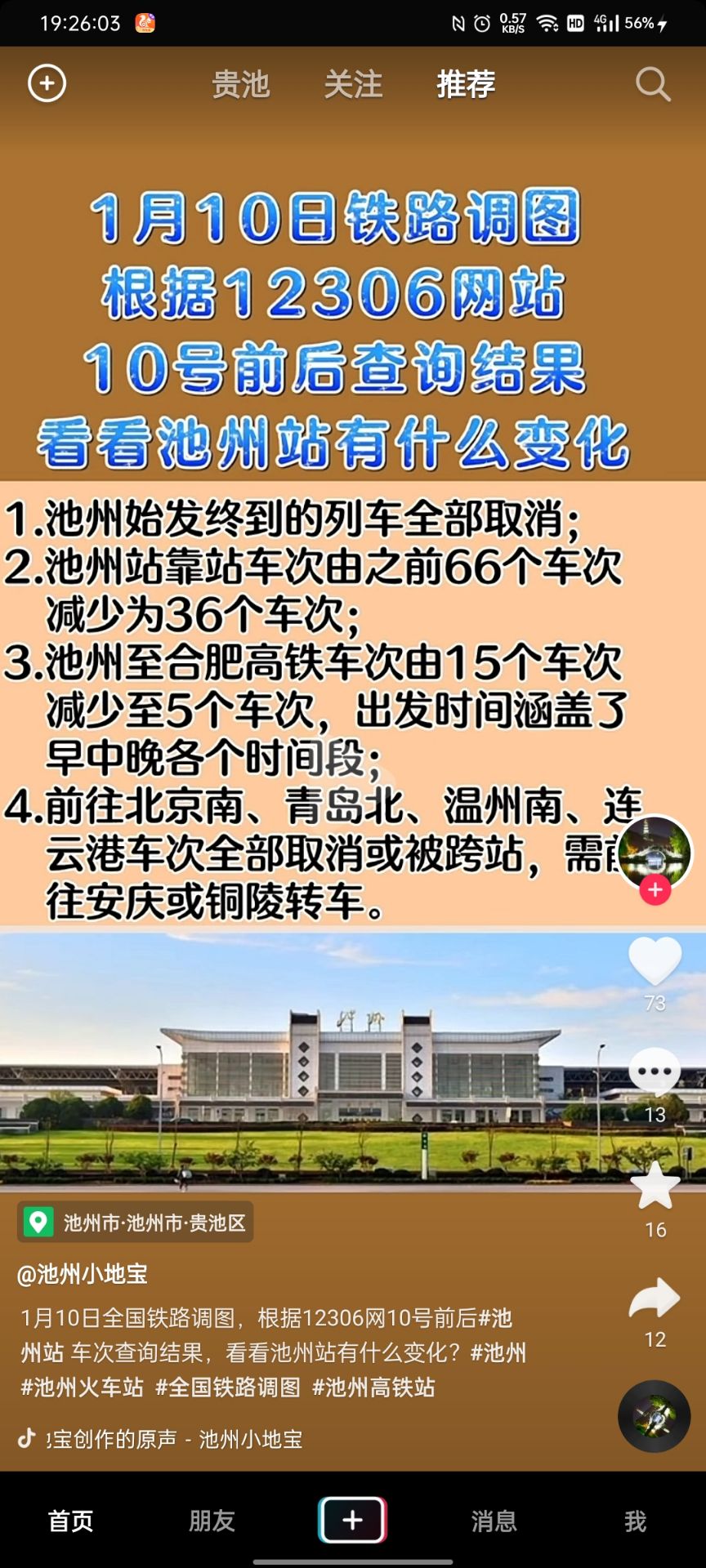Go to the 朋友 tab
706x1568 pixels.
pyautogui.click(x=212, y=1521)
